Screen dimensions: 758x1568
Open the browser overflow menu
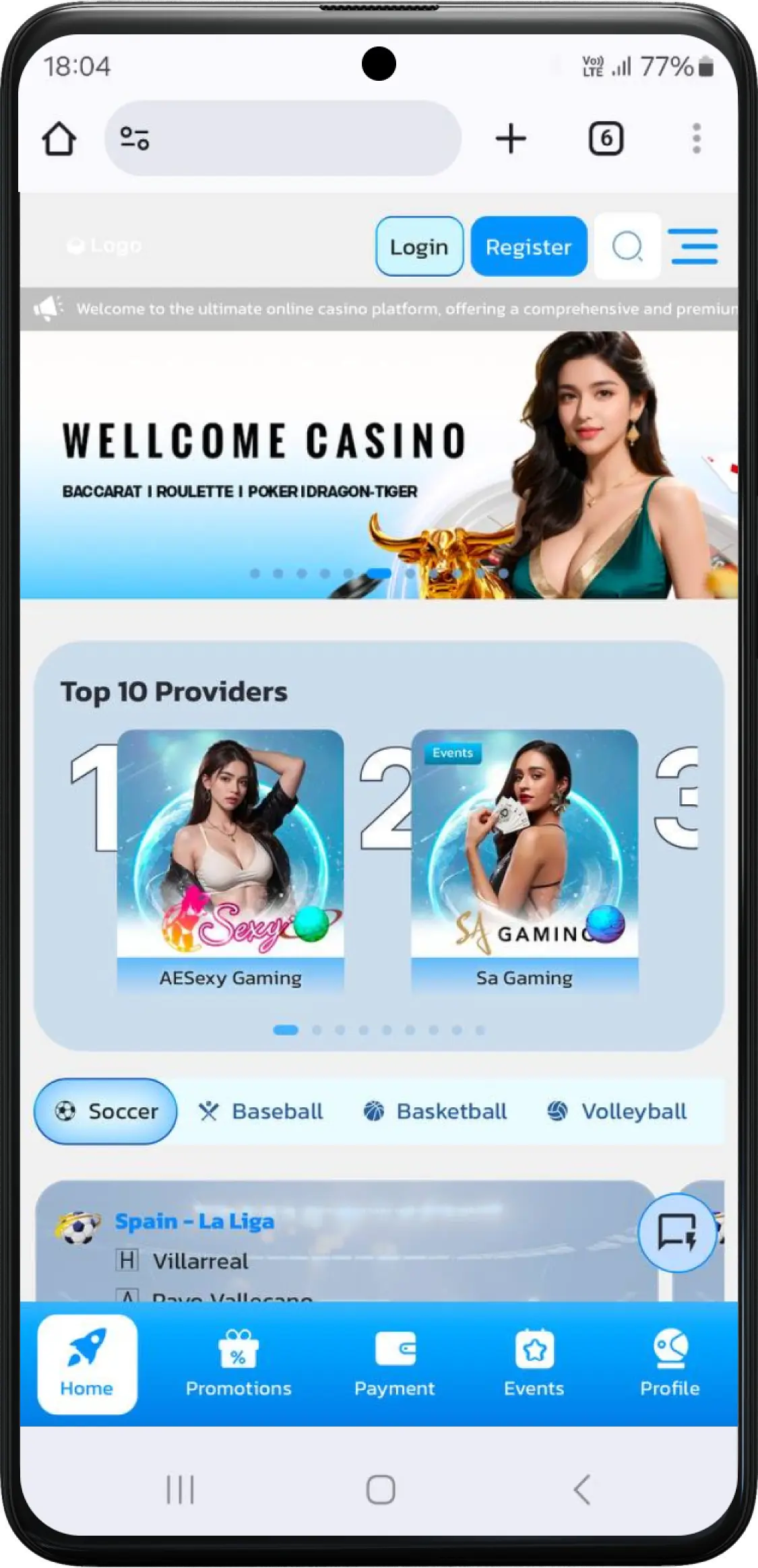pos(696,139)
